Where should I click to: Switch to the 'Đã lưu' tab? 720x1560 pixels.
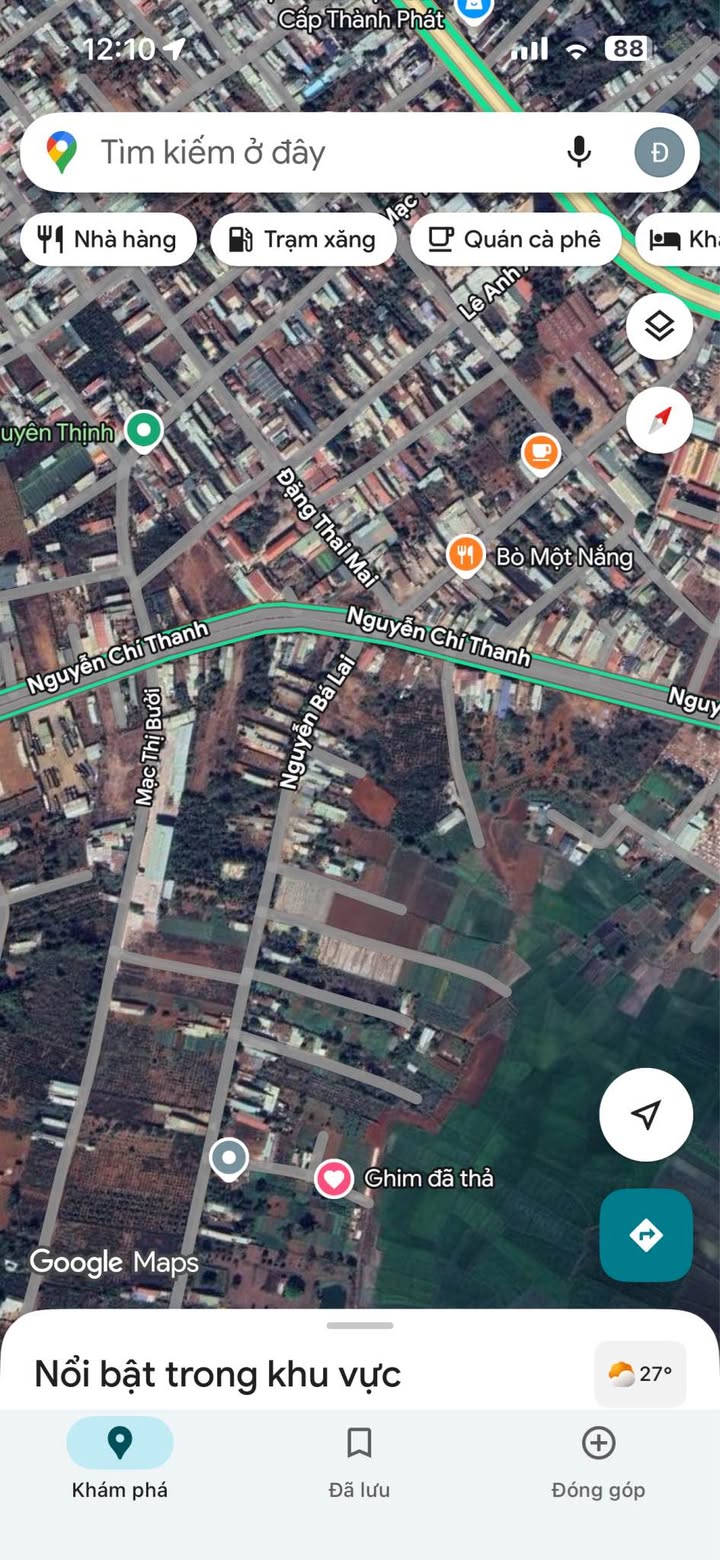pyautogui.click(x=359, y=1460)
